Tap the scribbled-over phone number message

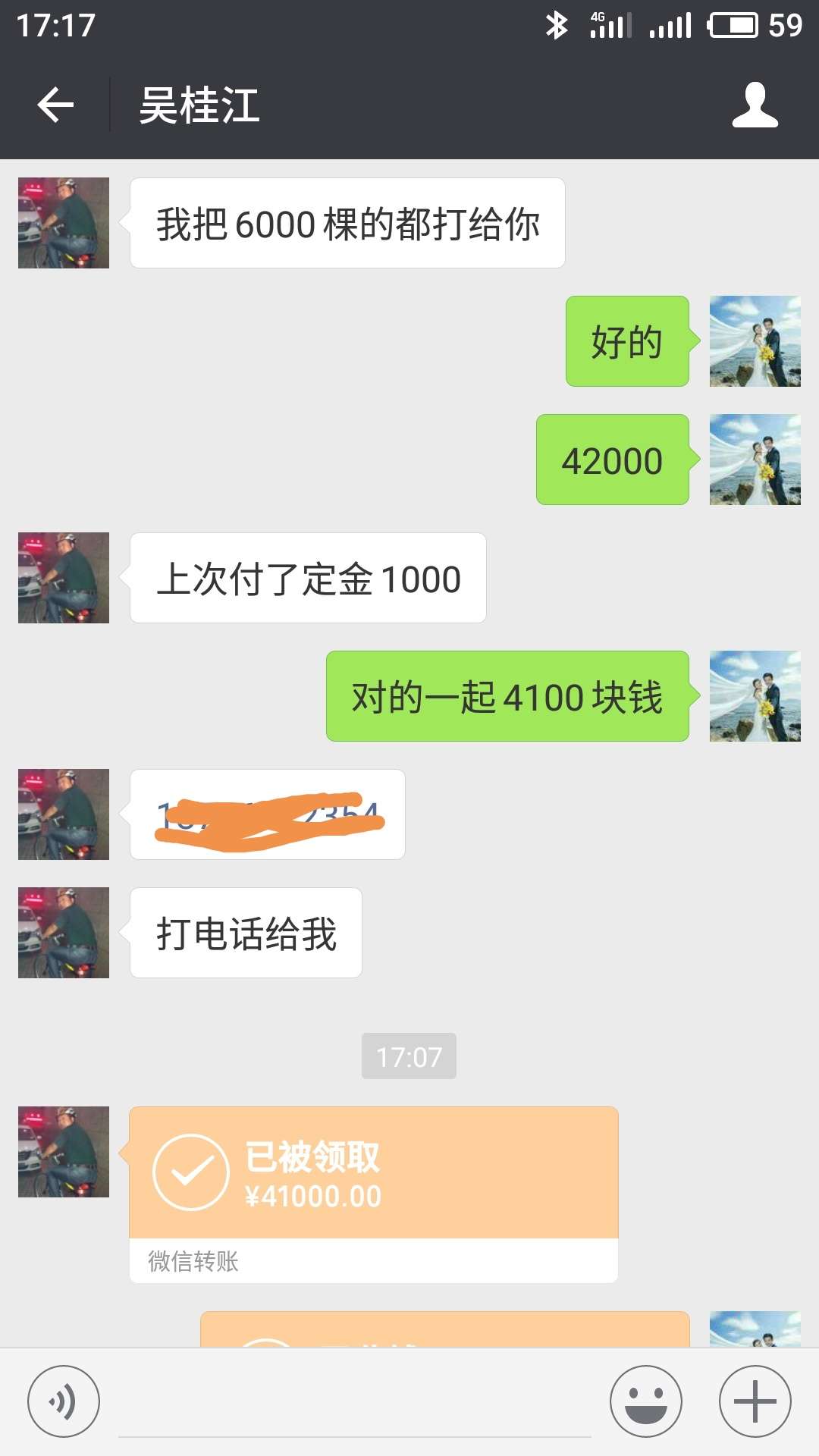pyautogui.click(x=267, y=814)
